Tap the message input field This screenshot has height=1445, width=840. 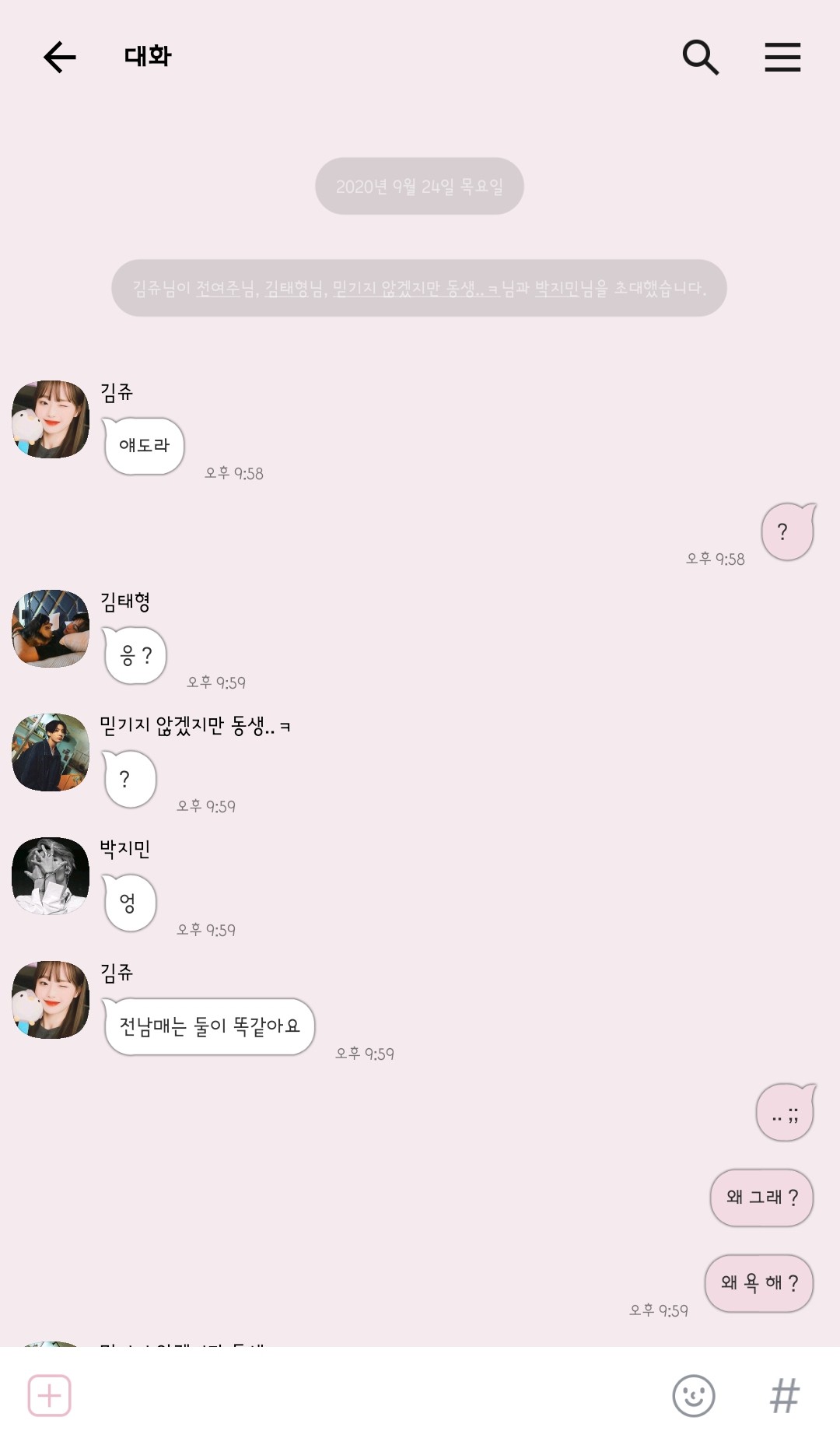coord(366,1395)
